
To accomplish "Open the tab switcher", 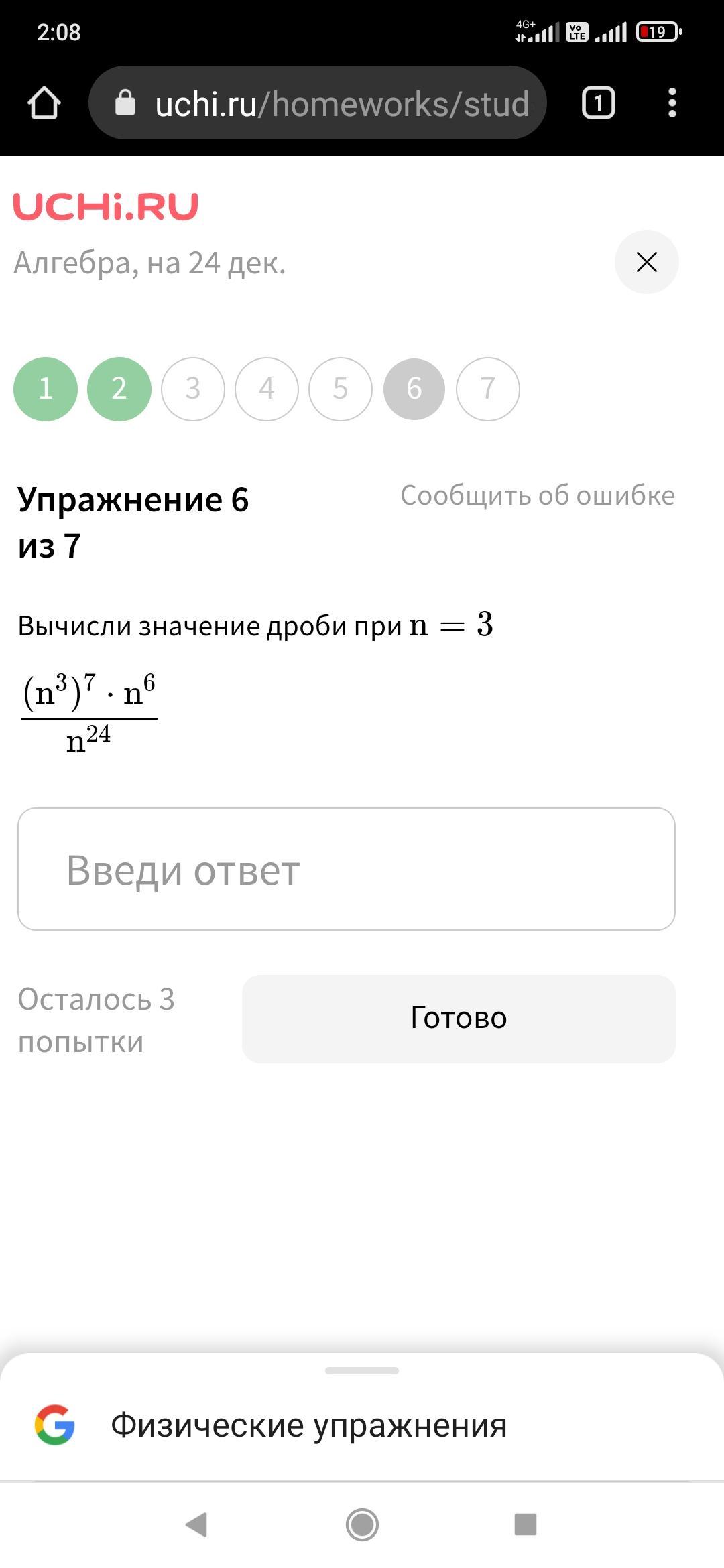I will (x=598, y=103).
